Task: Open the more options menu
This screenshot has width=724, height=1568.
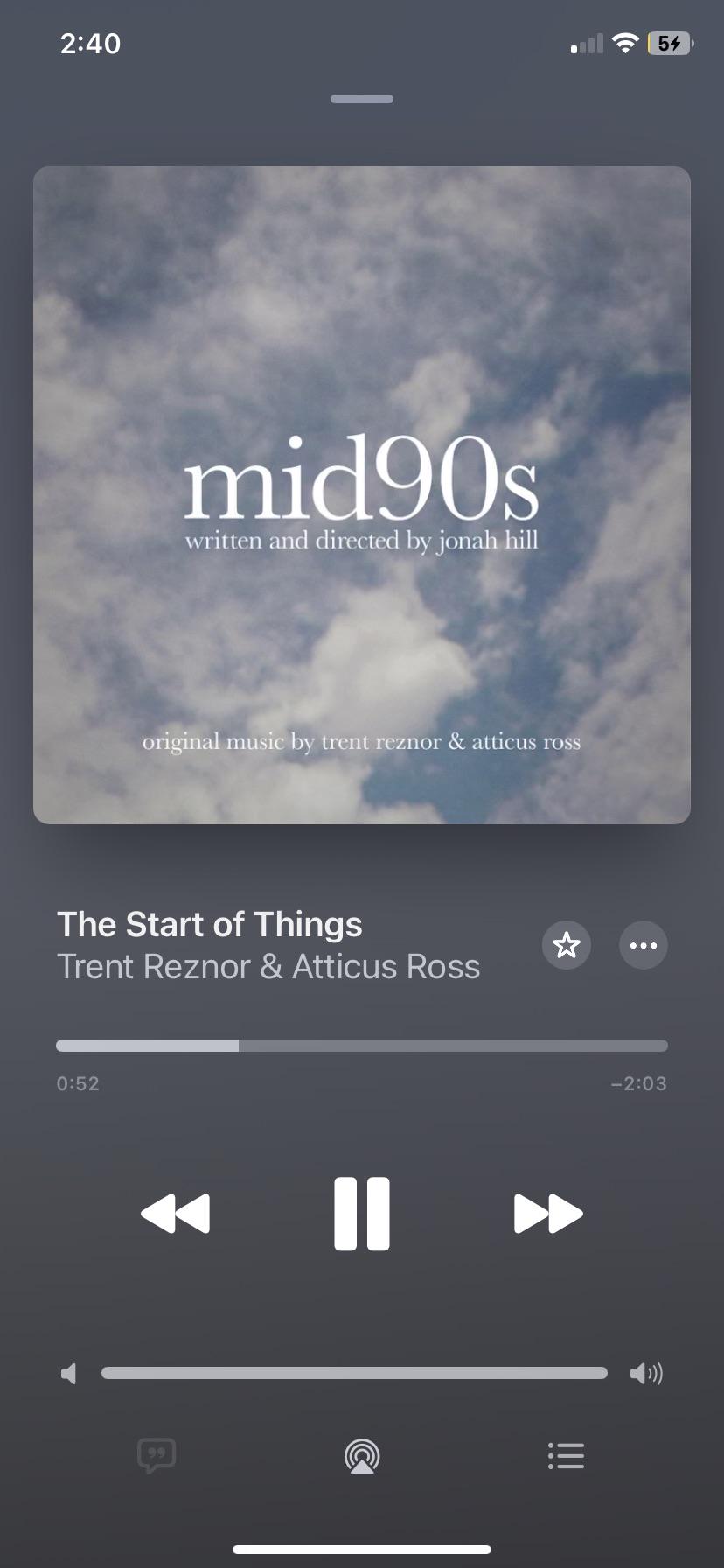Action: click(x=643, y=945)
